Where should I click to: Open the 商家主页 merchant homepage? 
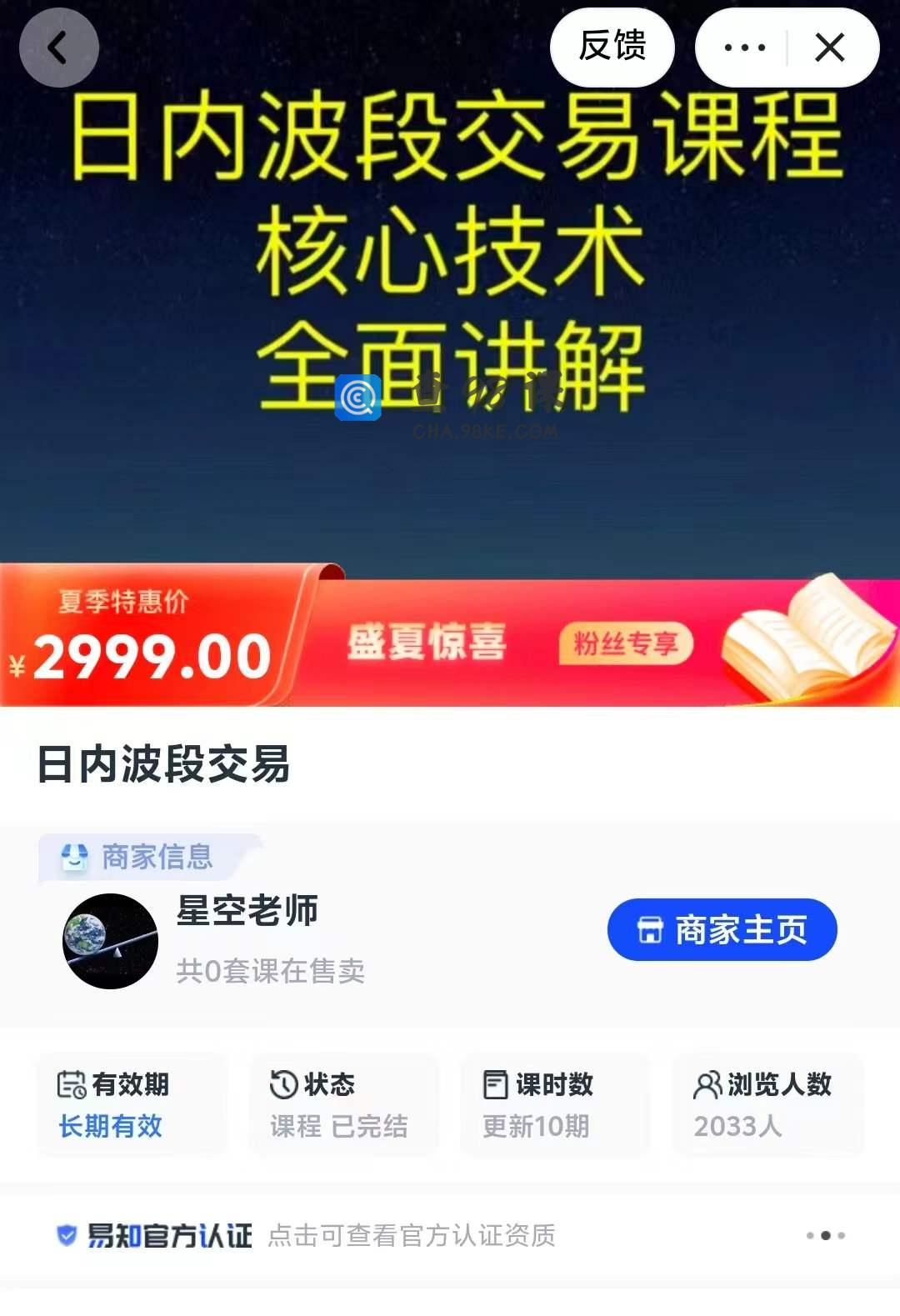tap(722, 929)
